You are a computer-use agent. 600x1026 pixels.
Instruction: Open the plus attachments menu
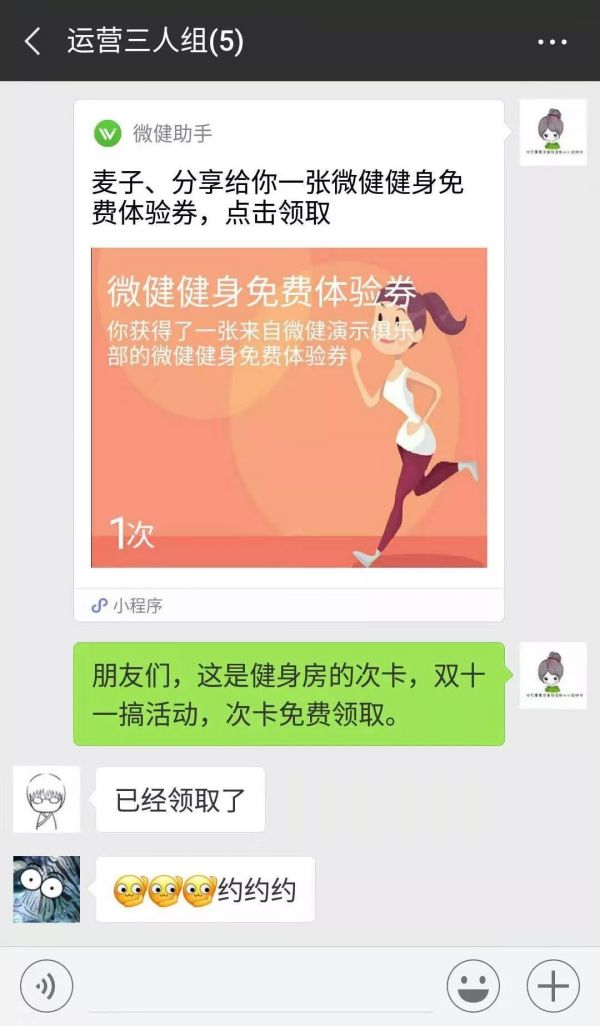tap(553, 986)
